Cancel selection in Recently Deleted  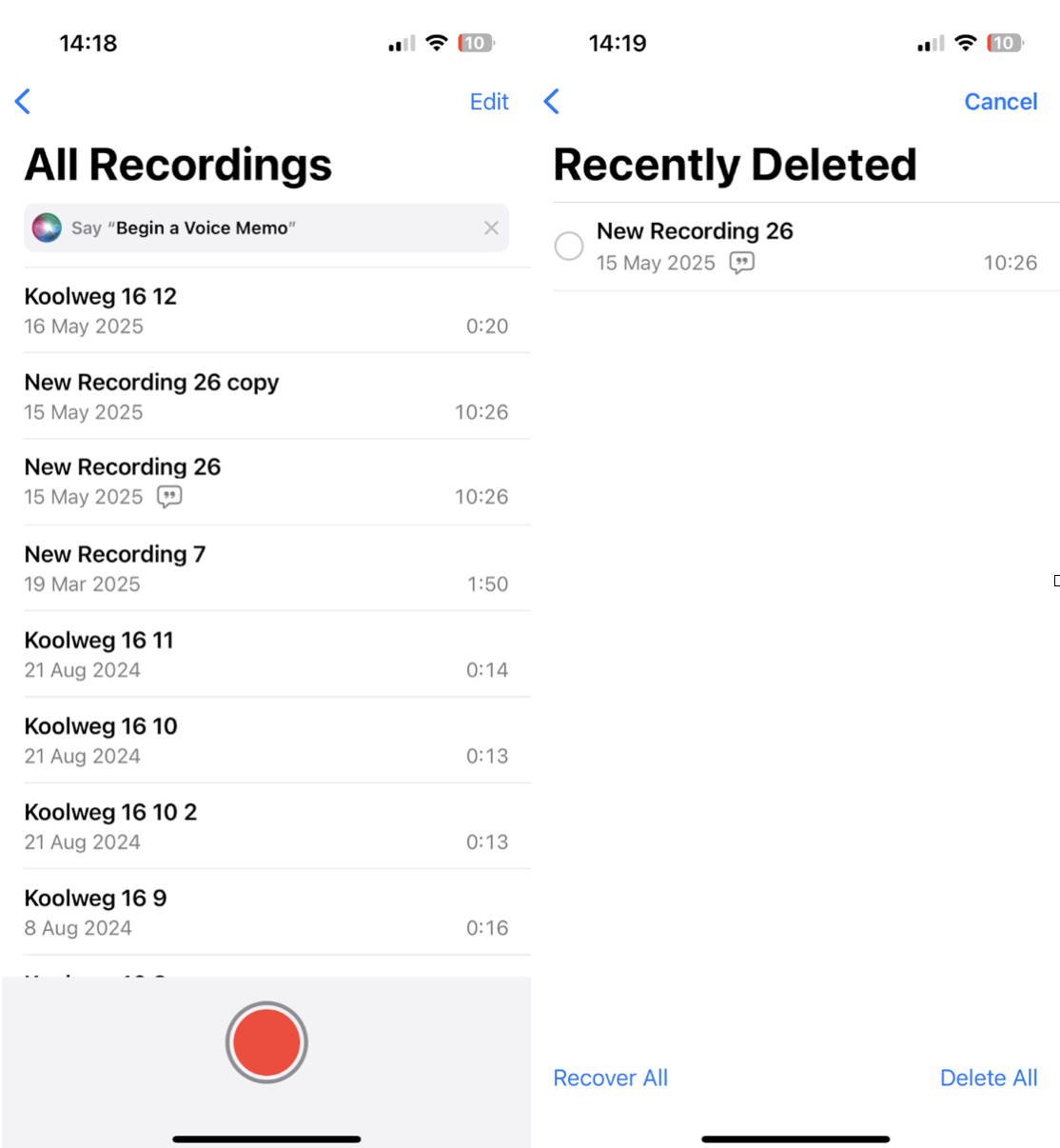[x=1000, y=102]
